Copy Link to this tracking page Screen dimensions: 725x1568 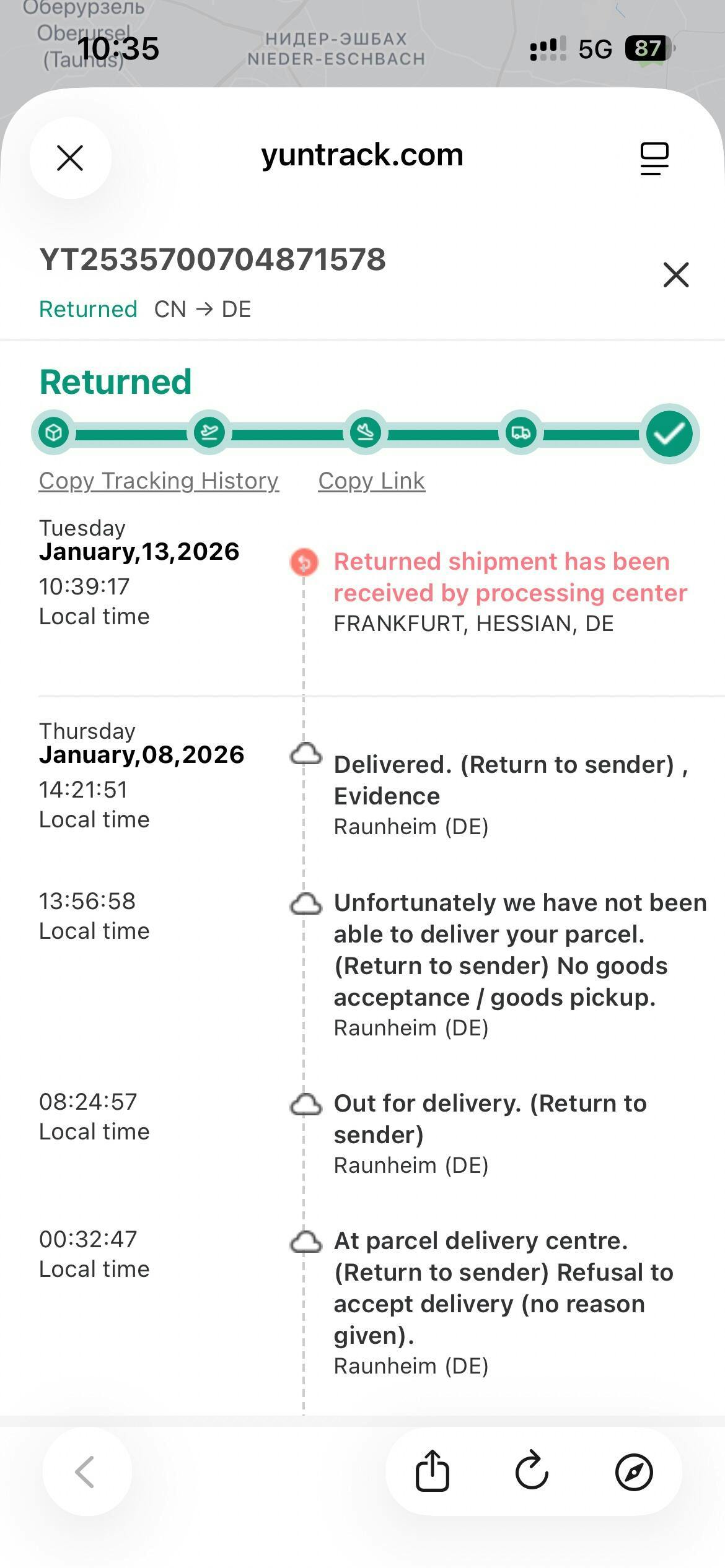[x=371, y=481]
